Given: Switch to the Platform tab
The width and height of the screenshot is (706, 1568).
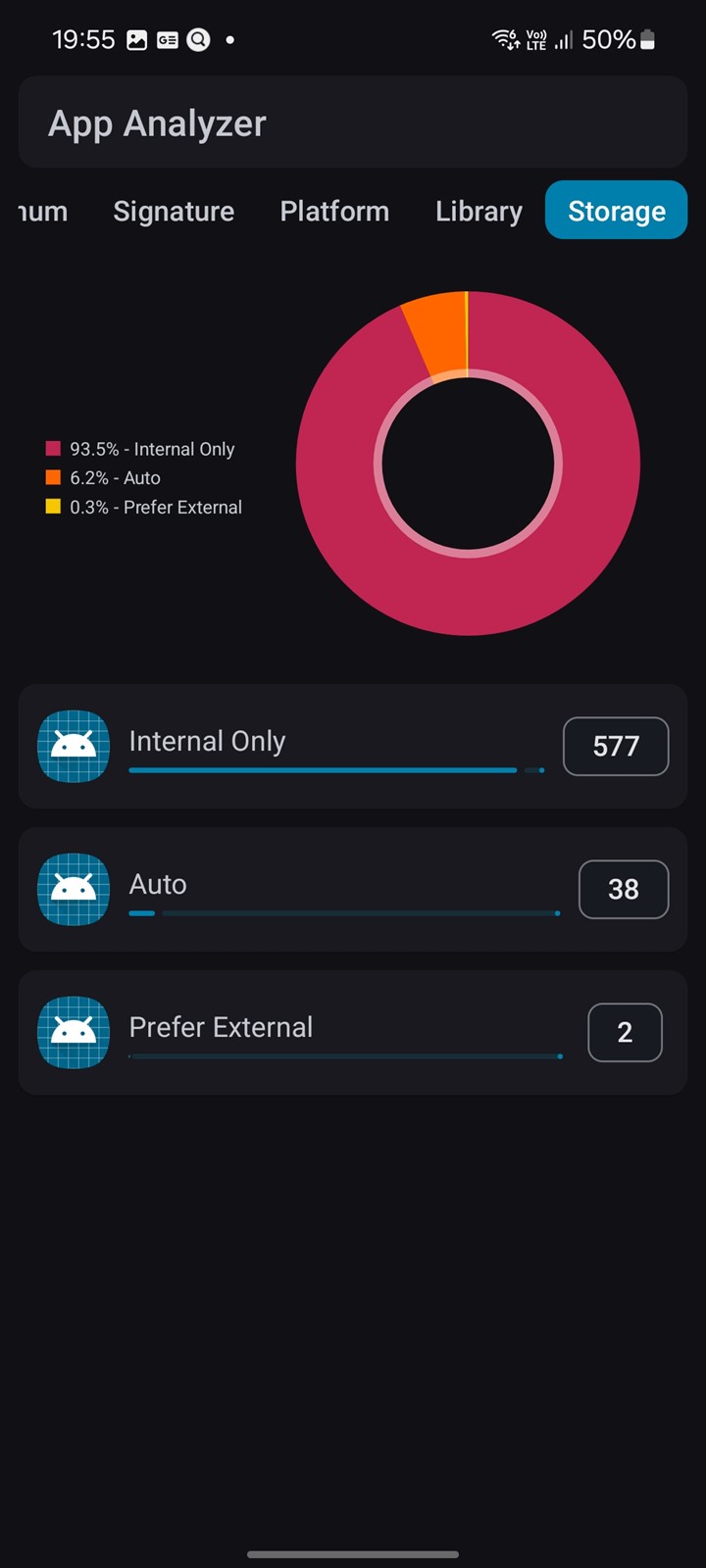Looking at the screenshot, I should pyautogui.click(x=334, y=211).
